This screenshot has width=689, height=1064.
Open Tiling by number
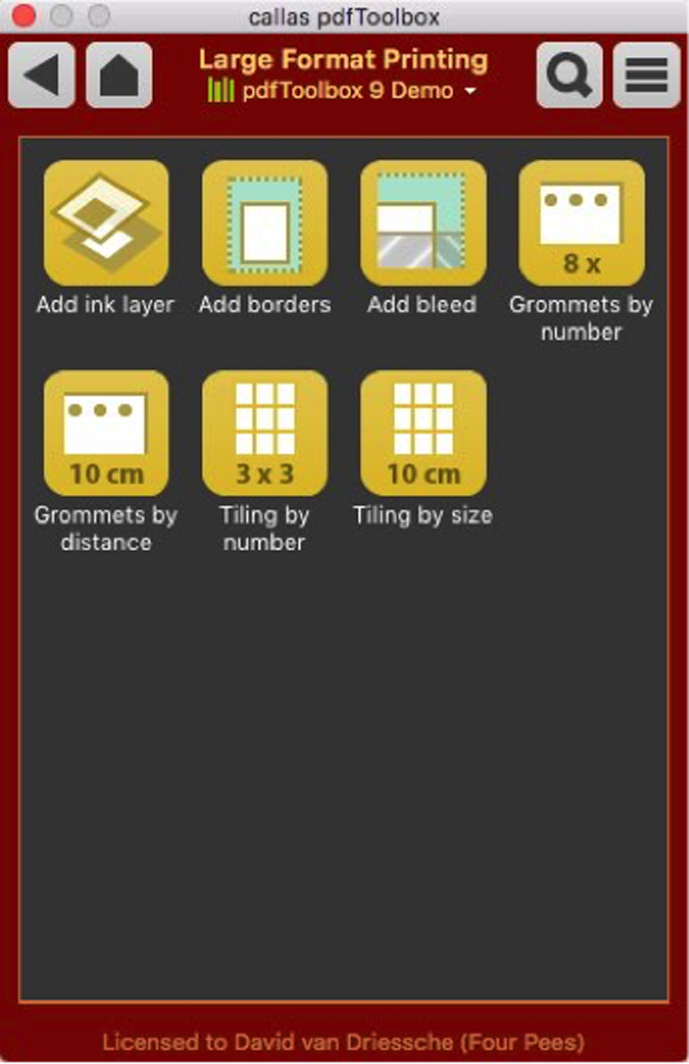click(264, 433)
